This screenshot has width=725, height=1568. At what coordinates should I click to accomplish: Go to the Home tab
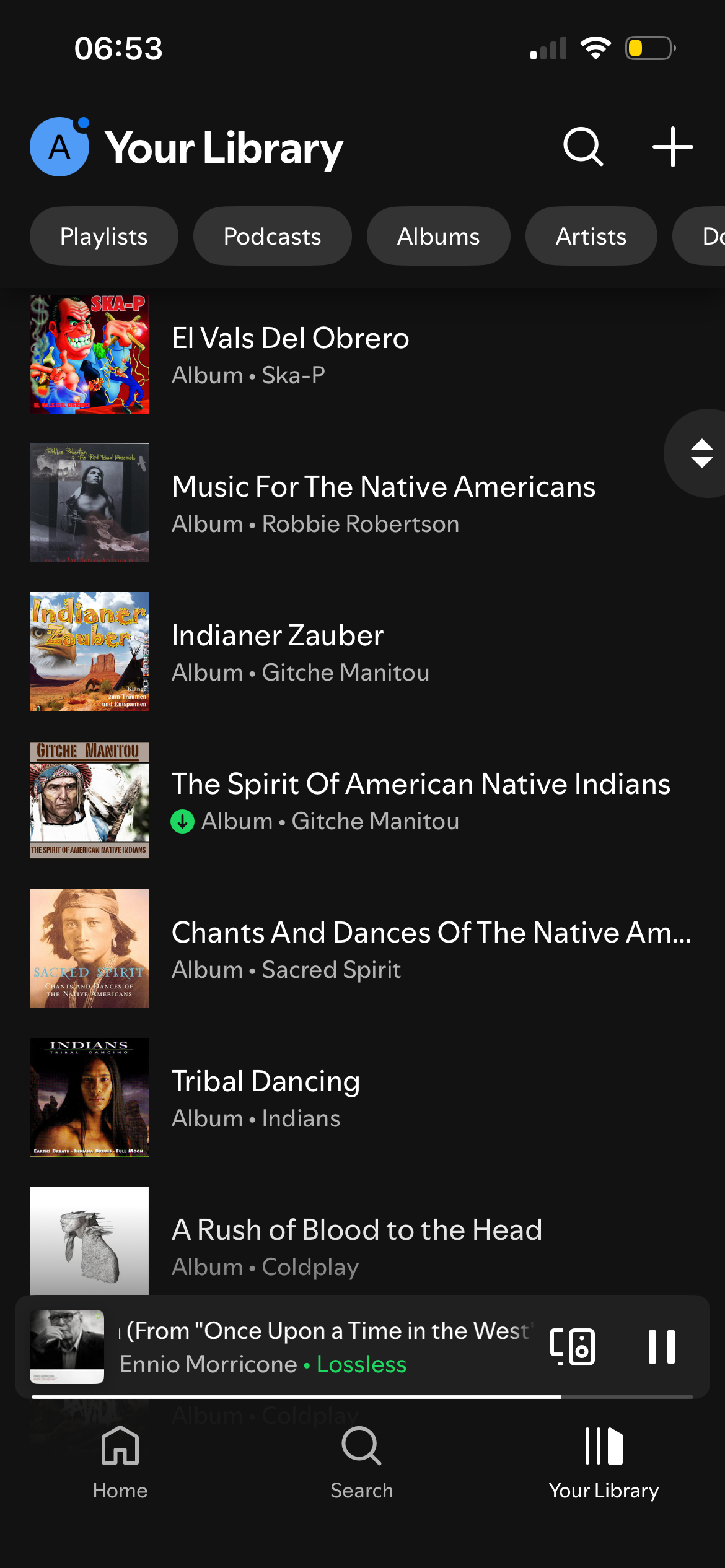click(x=120, y=1463)
